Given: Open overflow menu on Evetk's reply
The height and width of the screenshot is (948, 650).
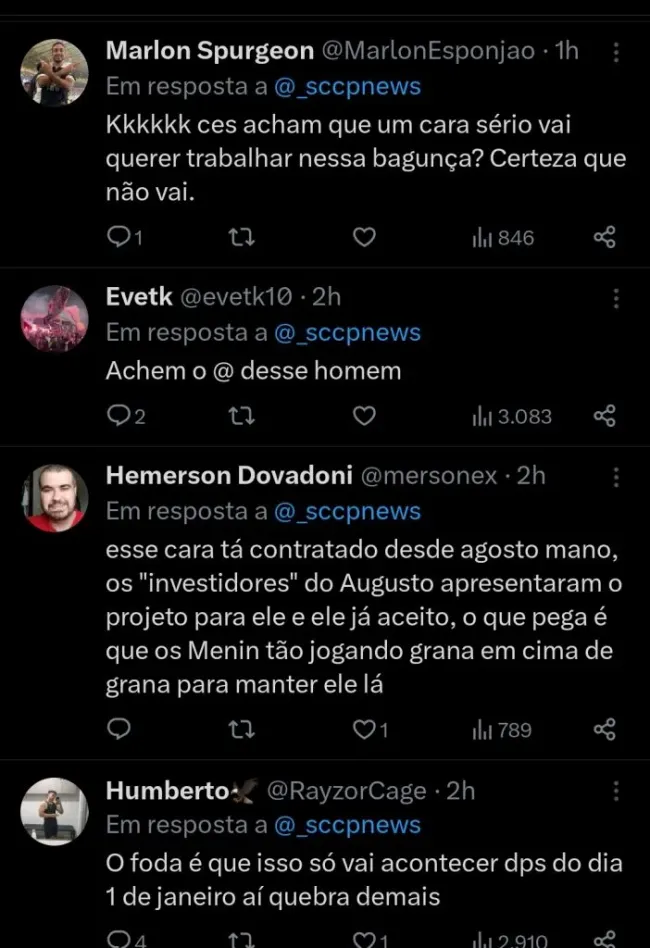Looking at the screenshot, I should click(x=617, y=298).
